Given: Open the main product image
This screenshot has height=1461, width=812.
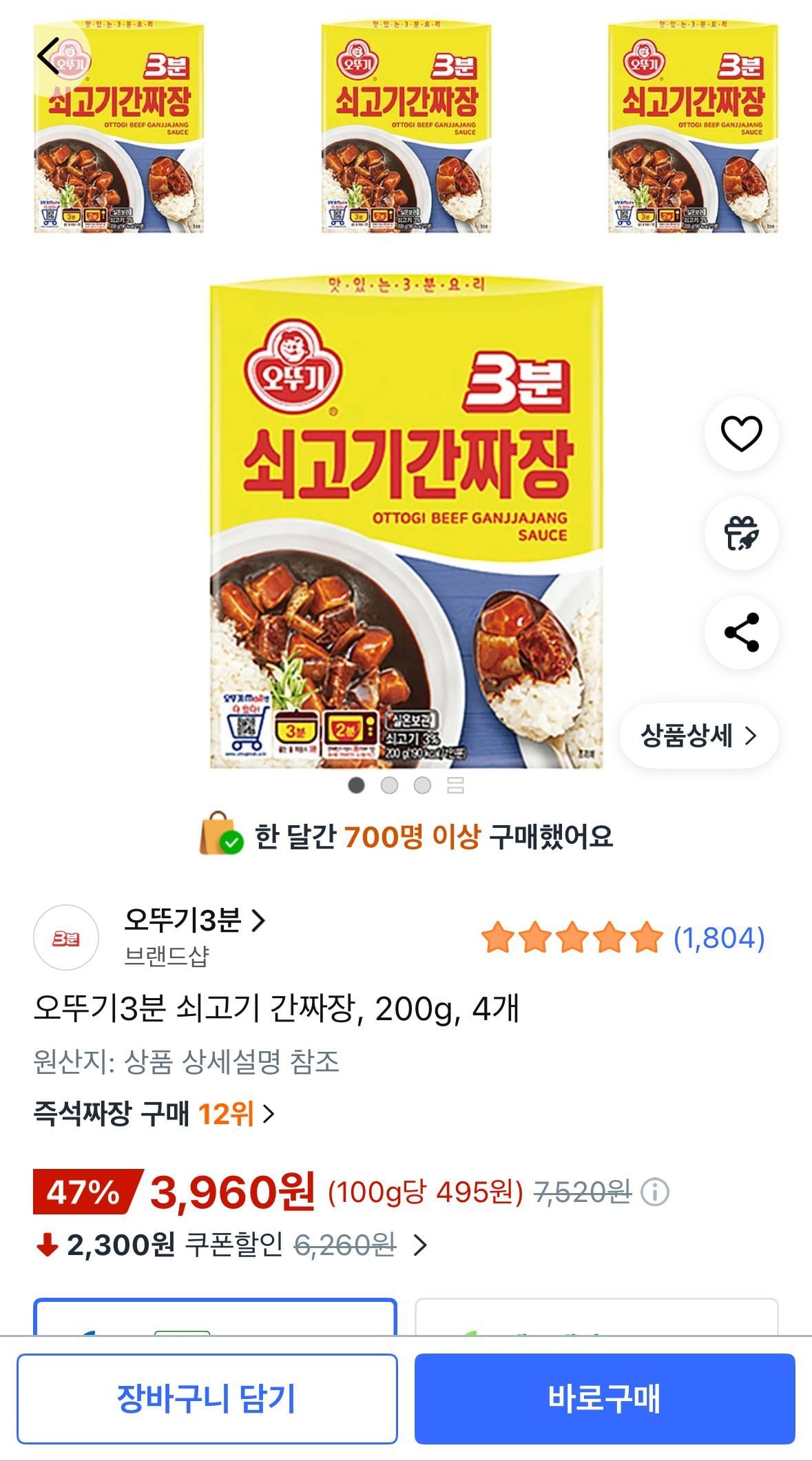Looking at the screenshot, I should coord(406,524).
